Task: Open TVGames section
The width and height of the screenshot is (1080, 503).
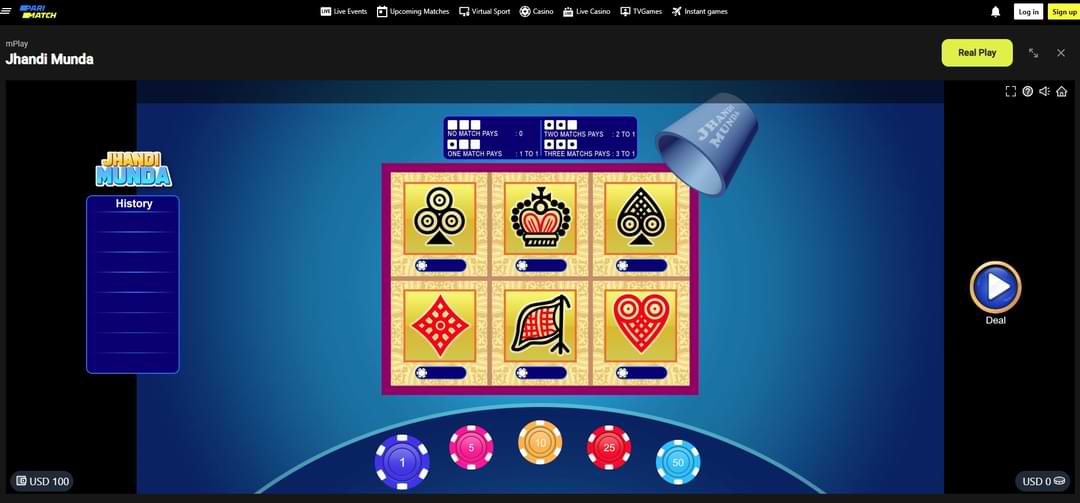Action: 641,11
